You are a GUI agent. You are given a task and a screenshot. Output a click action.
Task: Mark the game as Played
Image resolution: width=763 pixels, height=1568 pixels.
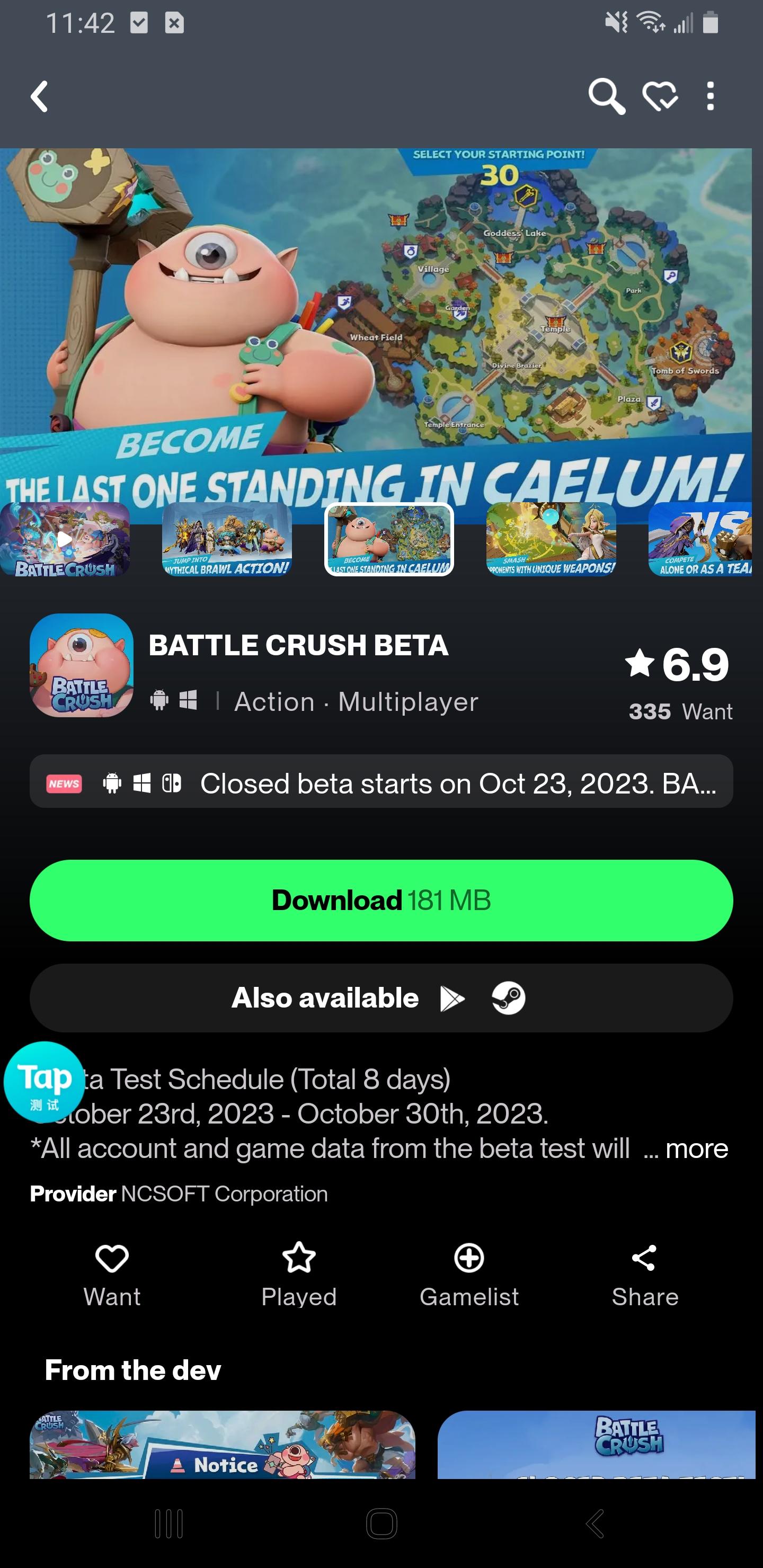[298, 1275]
